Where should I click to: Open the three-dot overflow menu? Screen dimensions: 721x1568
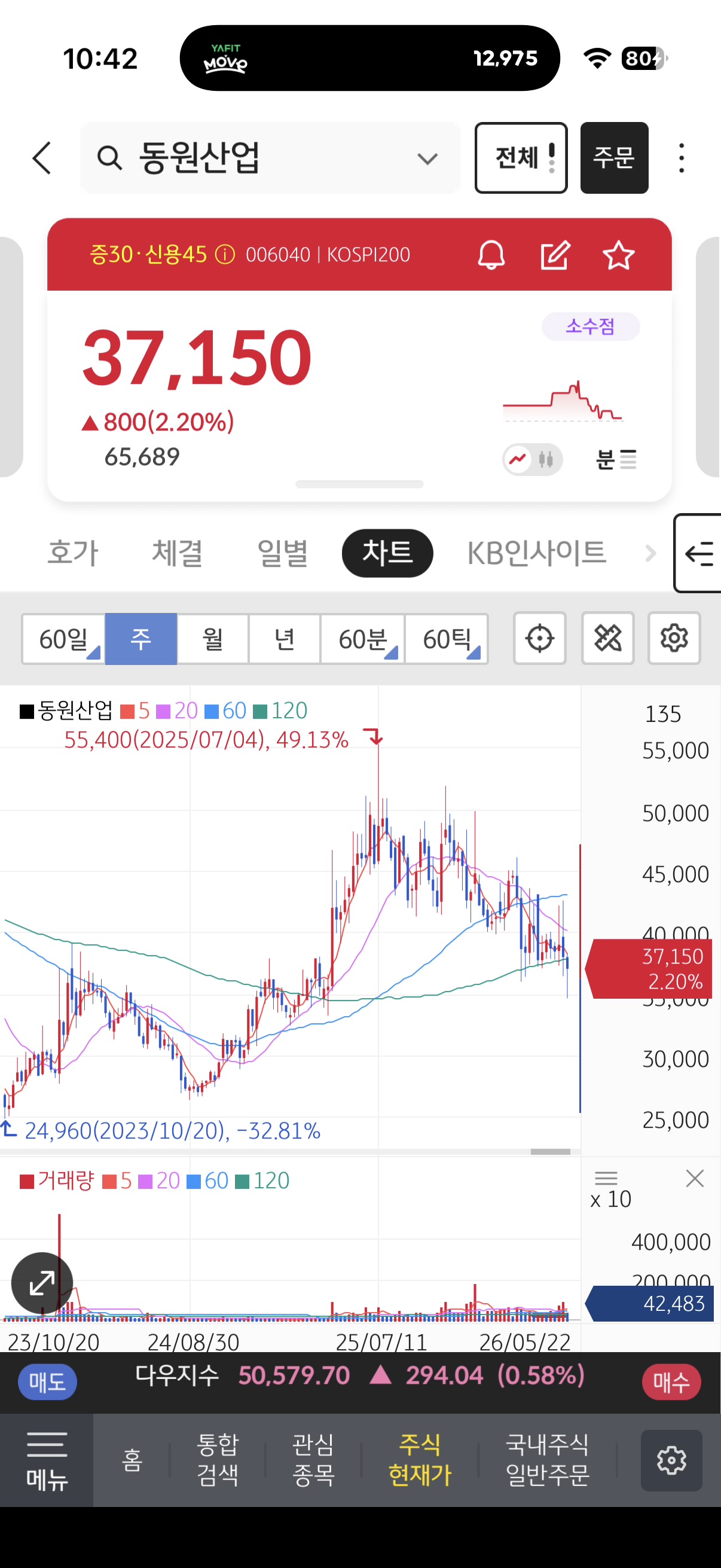pos(682,158)
